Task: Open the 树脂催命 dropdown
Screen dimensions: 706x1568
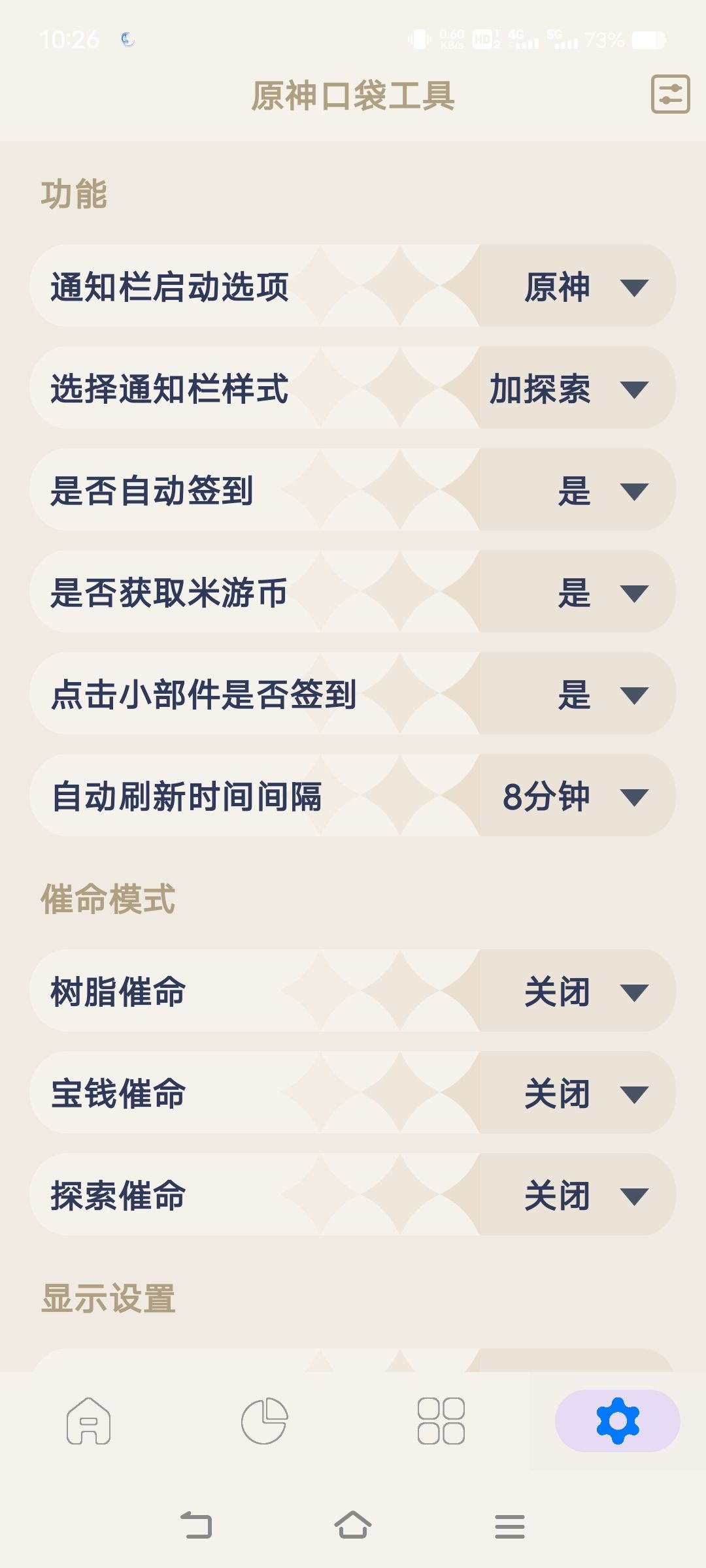Action: (x=632, y=993)
